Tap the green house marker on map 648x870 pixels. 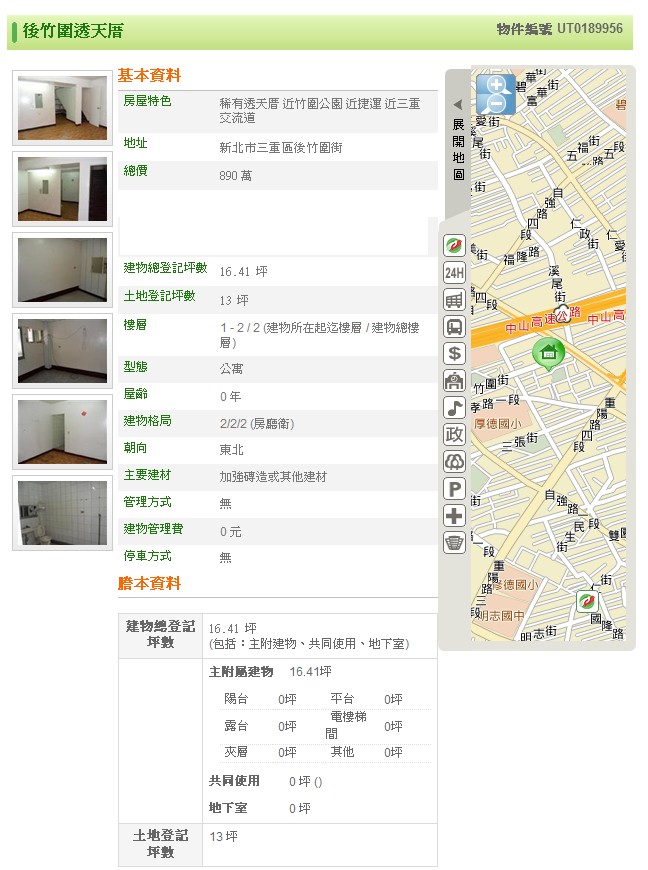pos(548,353)
